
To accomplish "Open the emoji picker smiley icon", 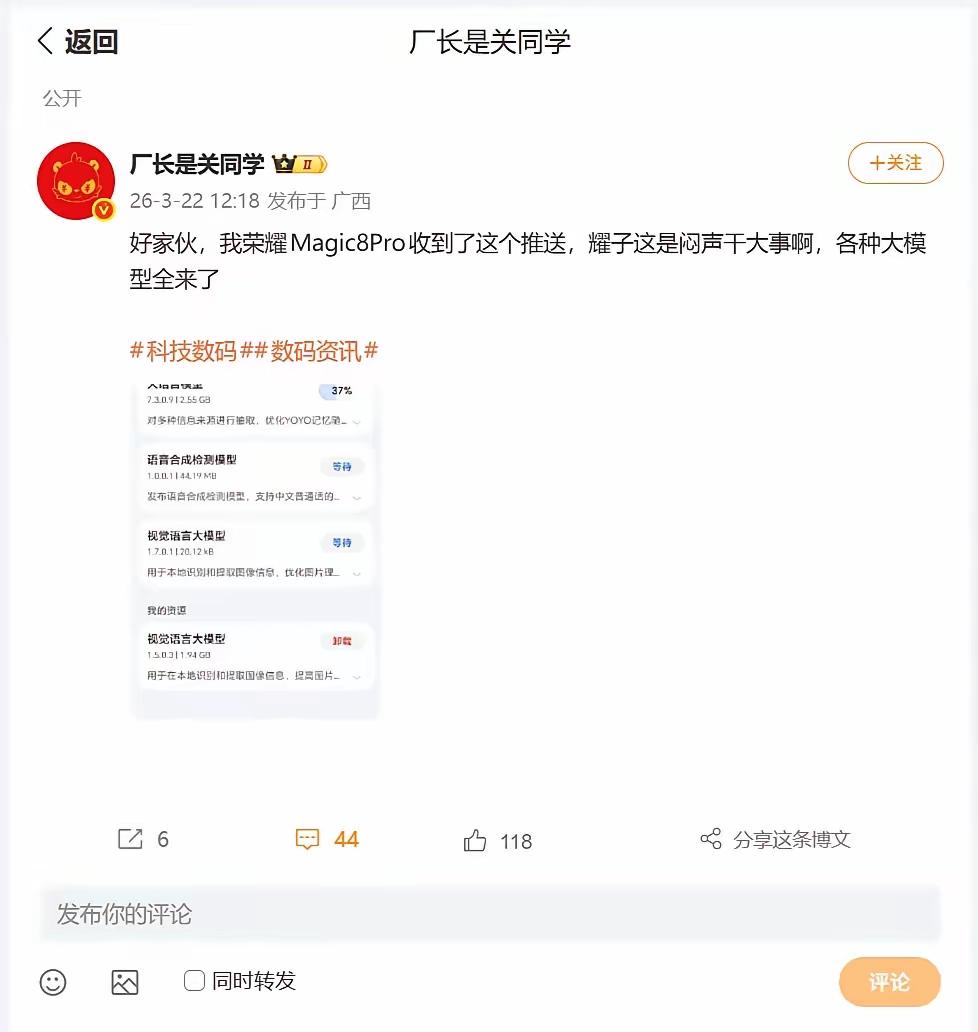I will [x=53, y=982].
